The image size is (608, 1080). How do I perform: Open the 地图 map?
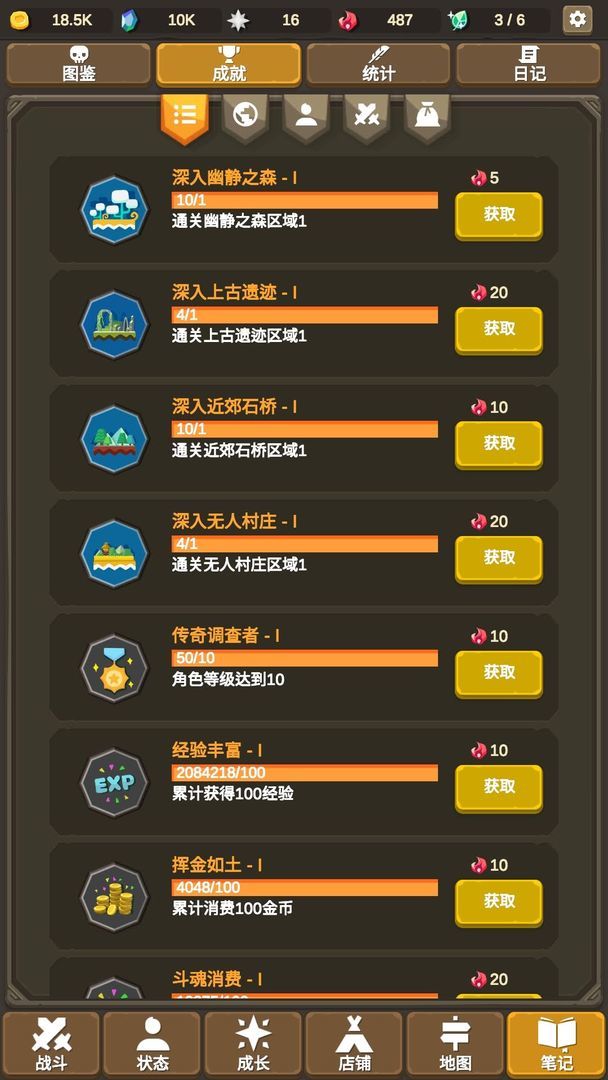[x=455, y=1045]
